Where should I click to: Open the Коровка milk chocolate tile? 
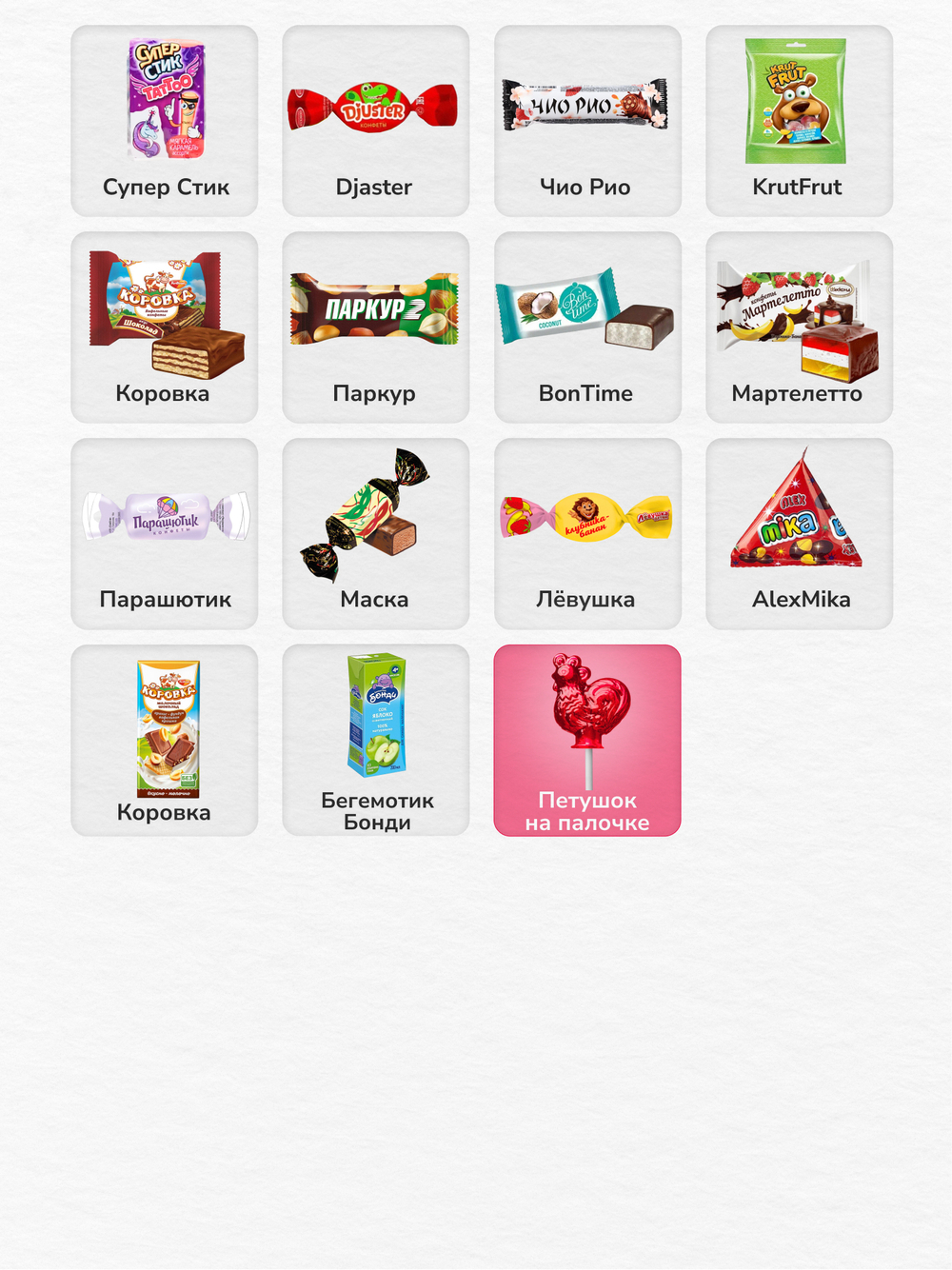coord(165,740)
